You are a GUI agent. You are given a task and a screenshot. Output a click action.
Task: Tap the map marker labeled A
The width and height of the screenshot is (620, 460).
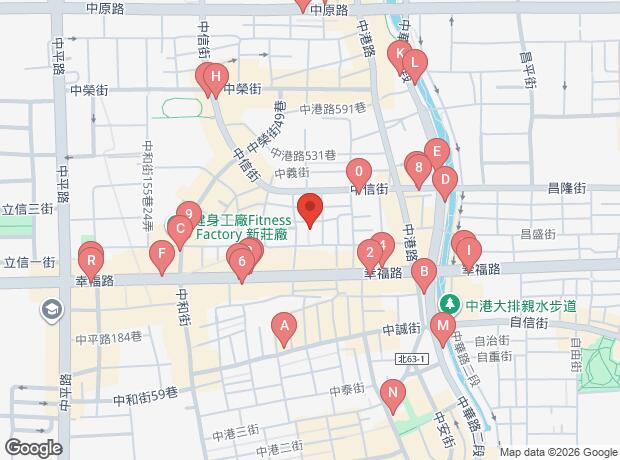(284, 325)
